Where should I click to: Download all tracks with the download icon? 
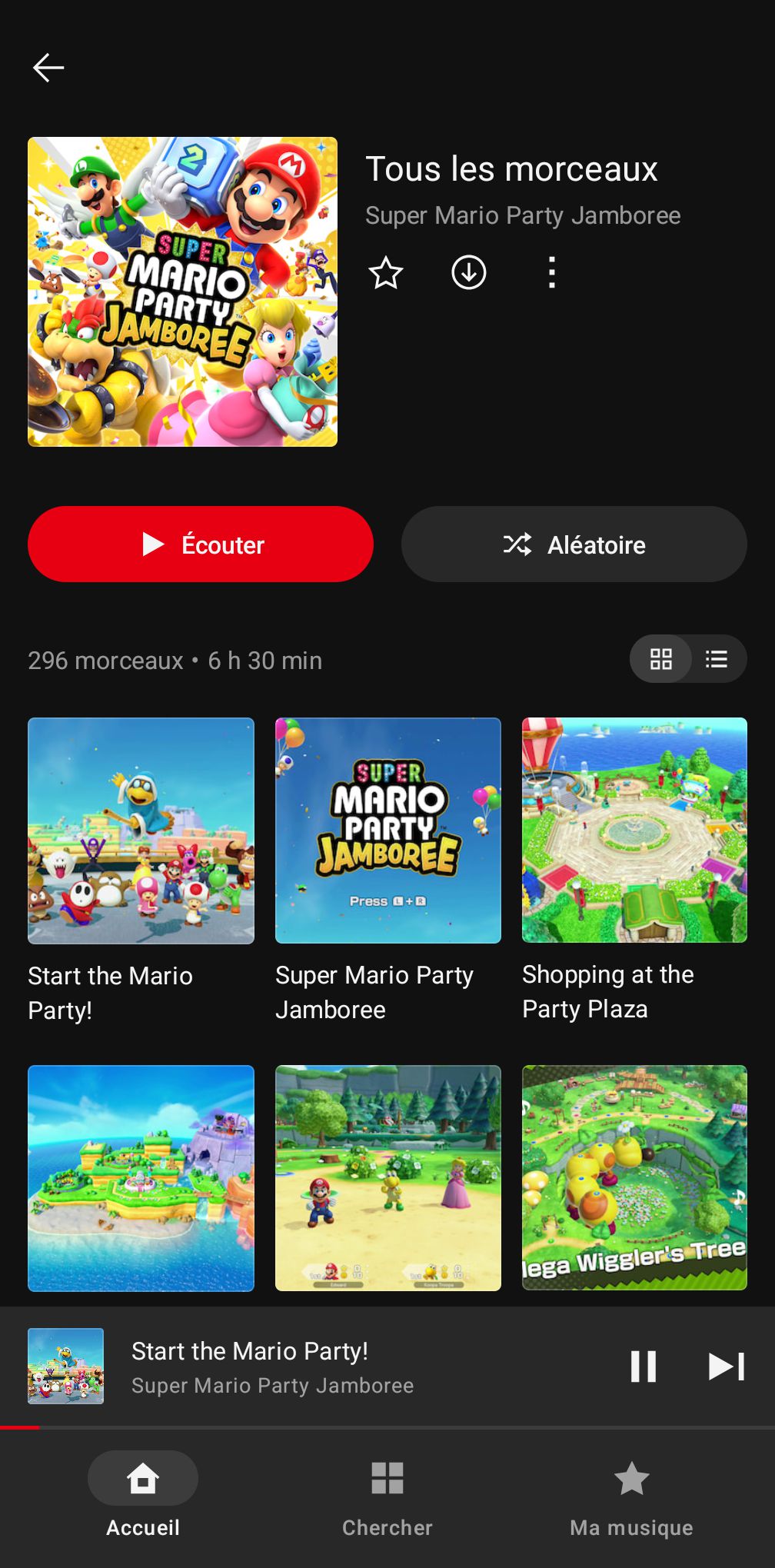pos(469,273)
